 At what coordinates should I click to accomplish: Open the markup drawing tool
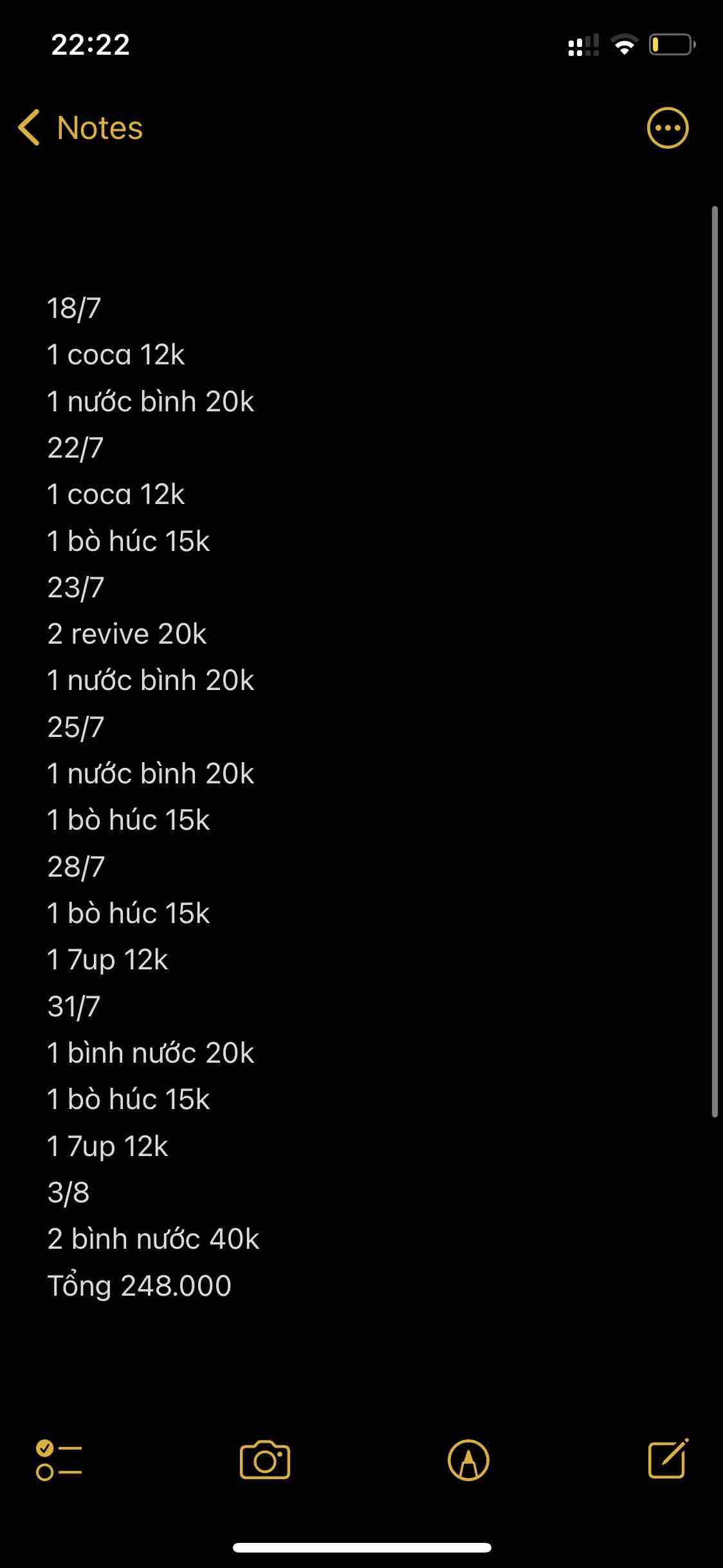pos(468,1460)
